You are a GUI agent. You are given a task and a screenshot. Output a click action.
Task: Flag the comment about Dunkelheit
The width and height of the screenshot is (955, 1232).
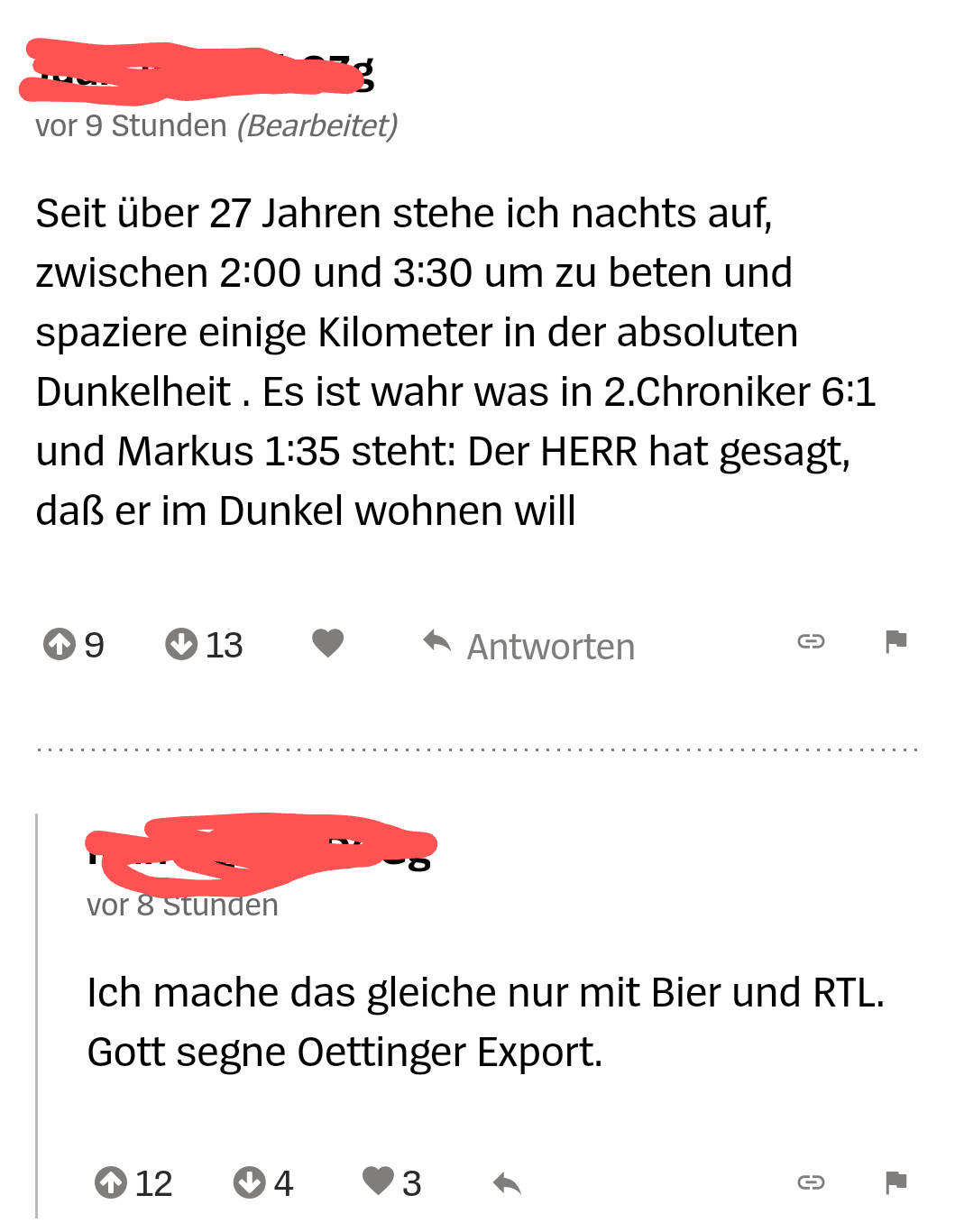[x=895, y=641]
